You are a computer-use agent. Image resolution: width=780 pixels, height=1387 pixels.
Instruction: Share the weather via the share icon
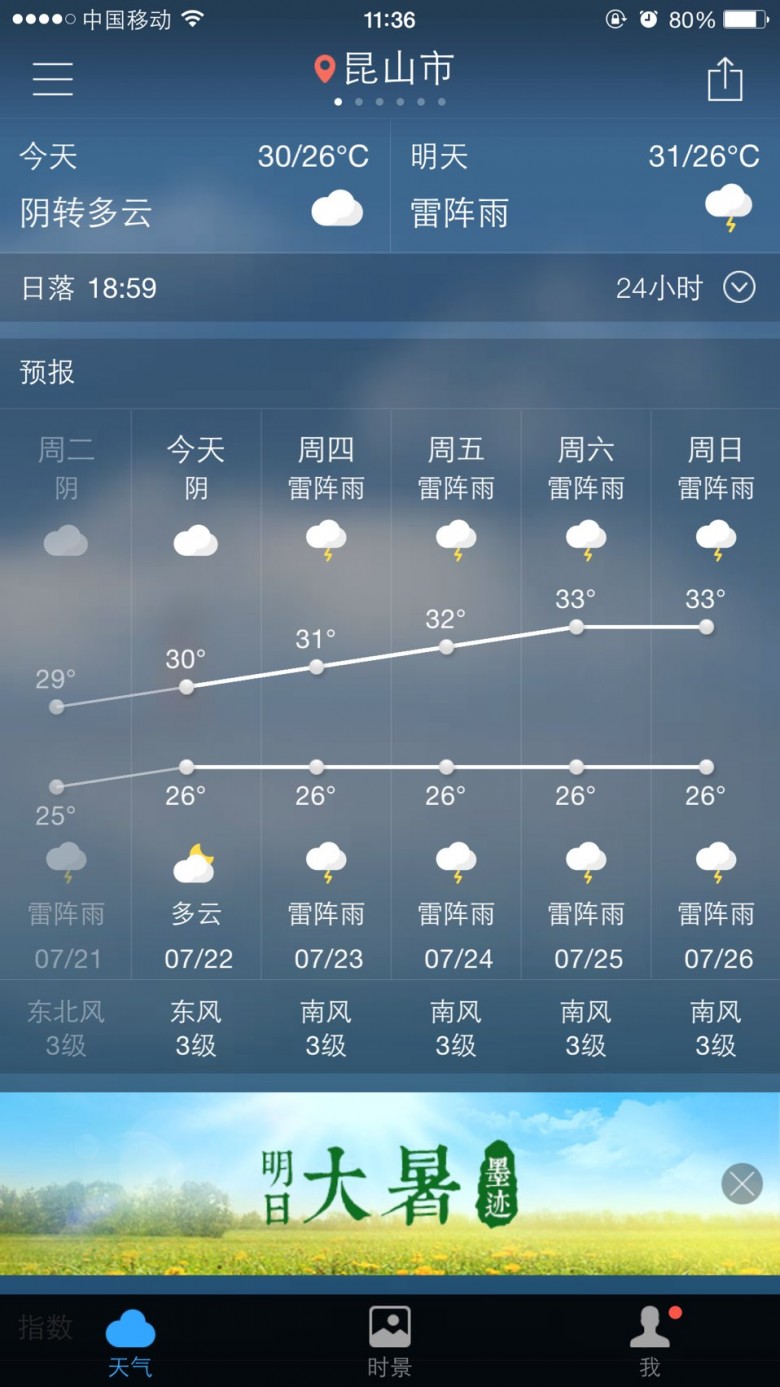point(725,78)
